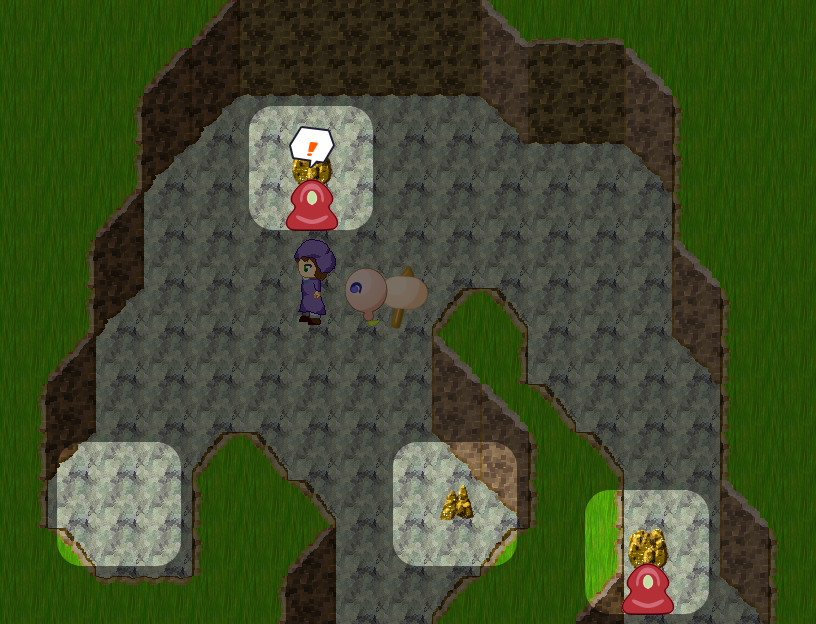
Task: Select the empty highlighted tile
Action: point(119,503)
